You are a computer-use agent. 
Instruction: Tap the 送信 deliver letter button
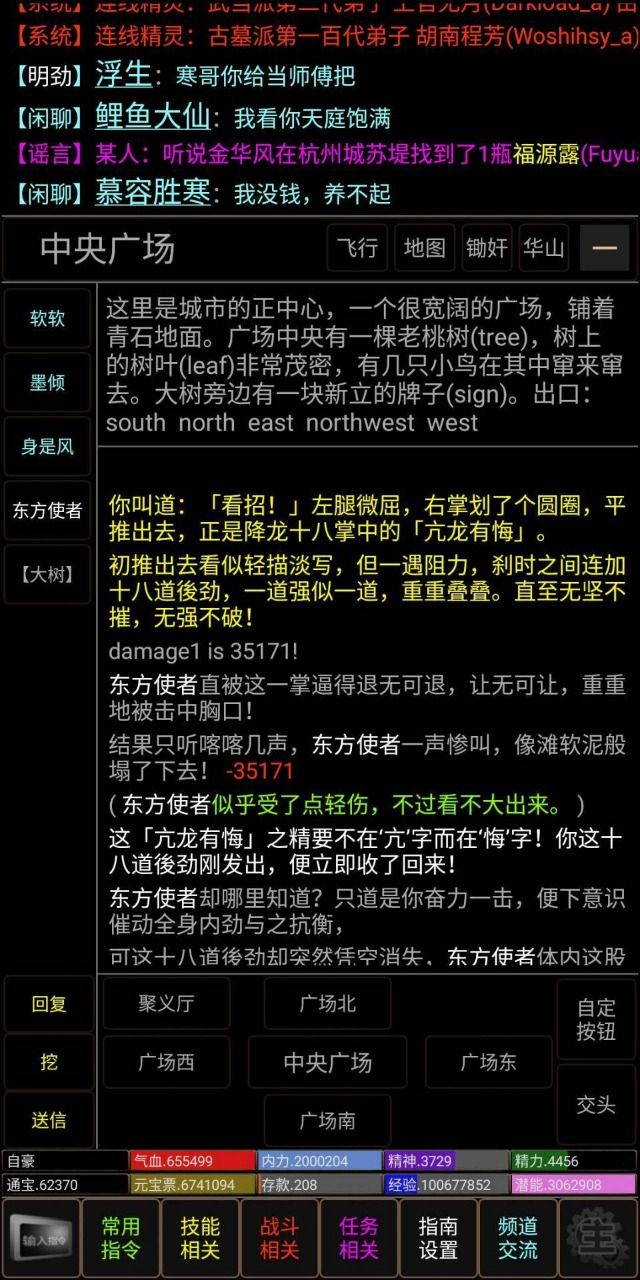click(x=48, y=1120)
